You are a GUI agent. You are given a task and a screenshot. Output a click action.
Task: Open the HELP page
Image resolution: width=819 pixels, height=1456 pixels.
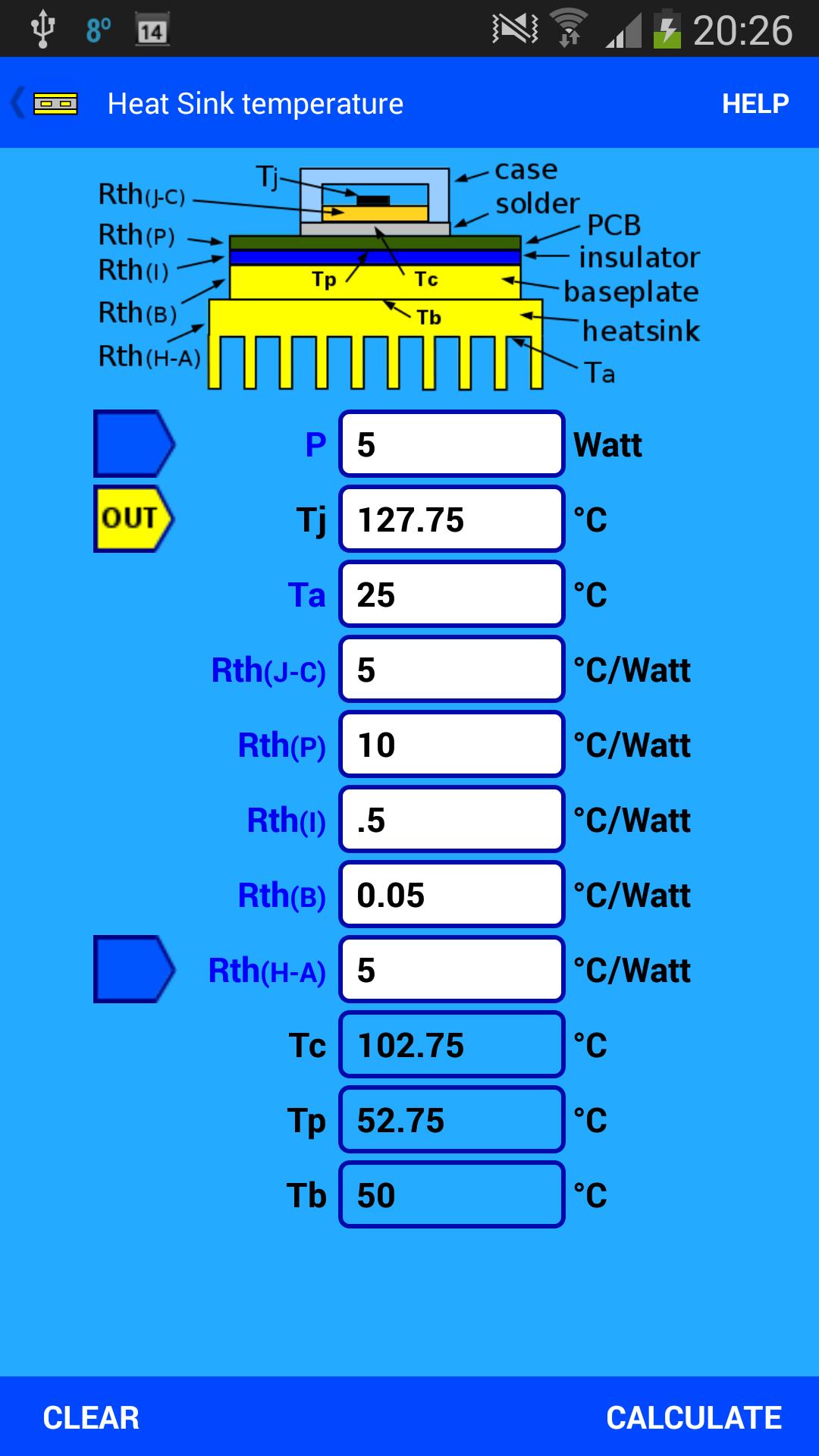click(755, 103)
